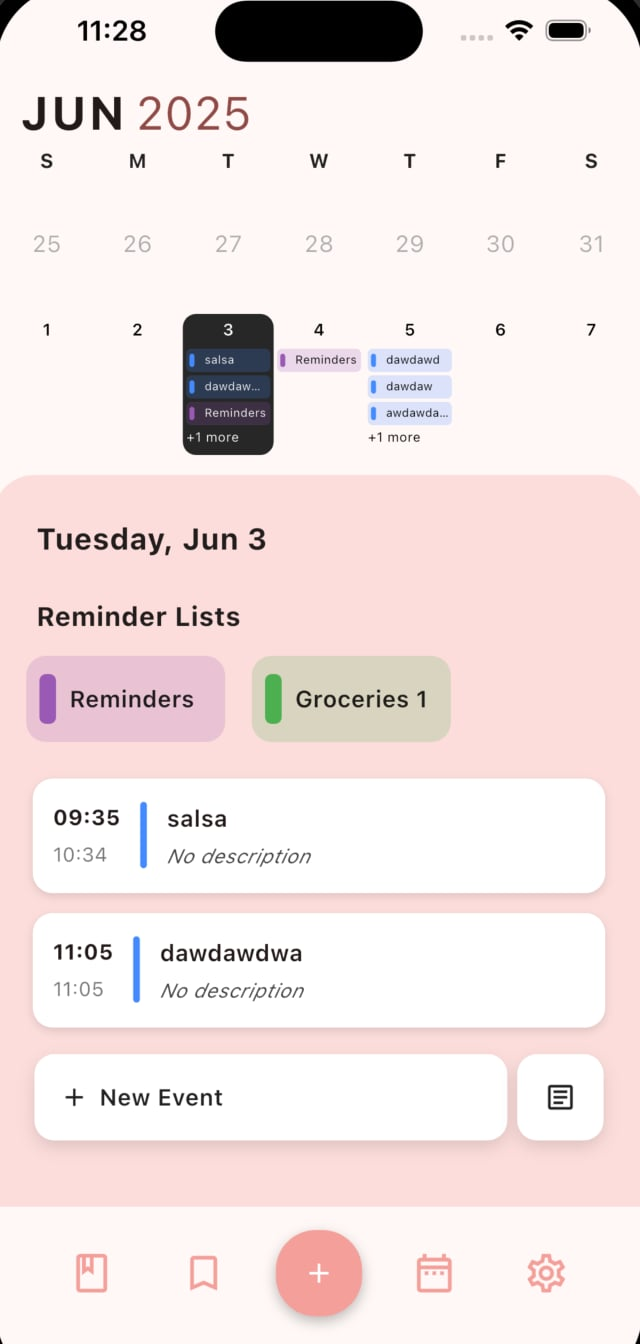The height and width of the screenshot is (1344, 640).
Task: Open the salsa event card
Action: click(x=318, y=836)
